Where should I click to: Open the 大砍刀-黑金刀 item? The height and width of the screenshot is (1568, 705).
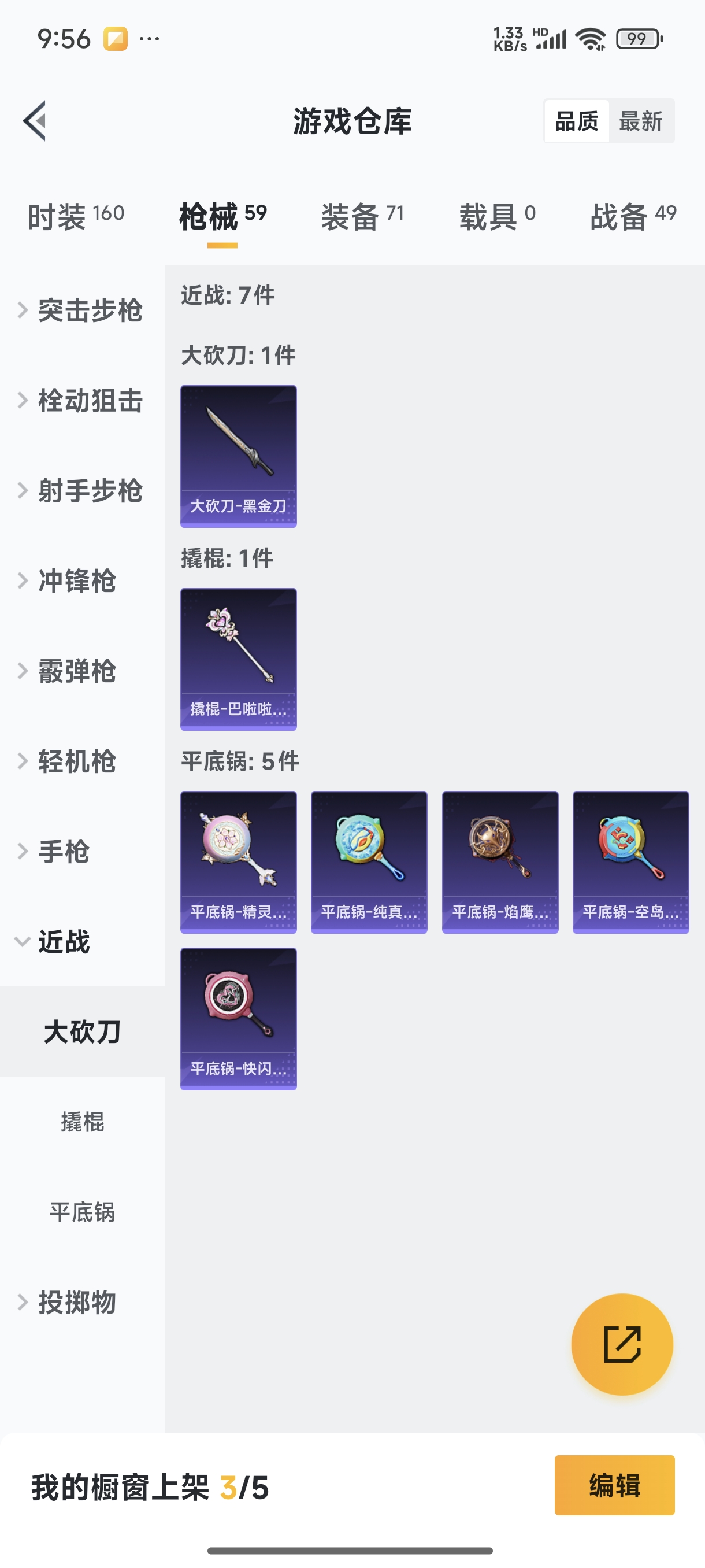239,456
